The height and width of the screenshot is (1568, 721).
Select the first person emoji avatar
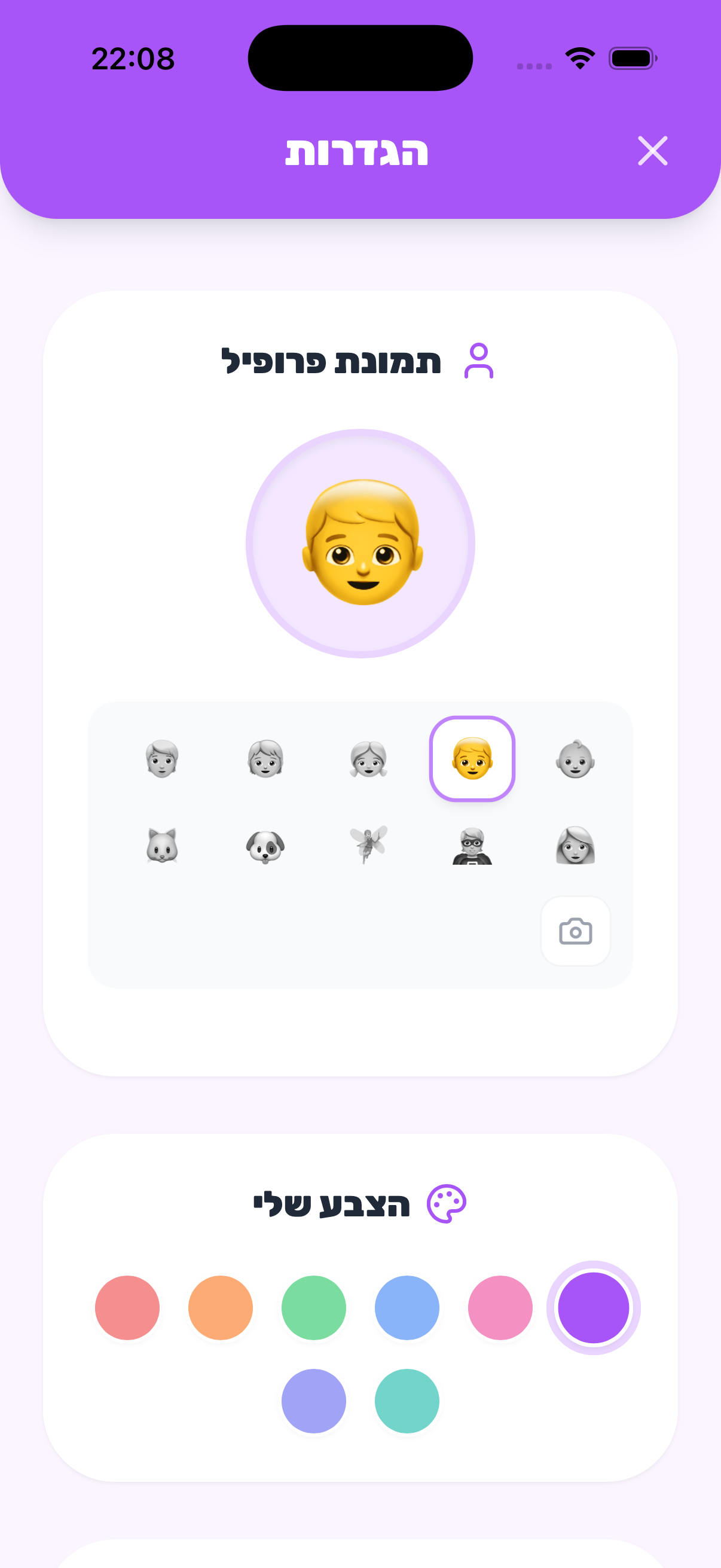161,761
